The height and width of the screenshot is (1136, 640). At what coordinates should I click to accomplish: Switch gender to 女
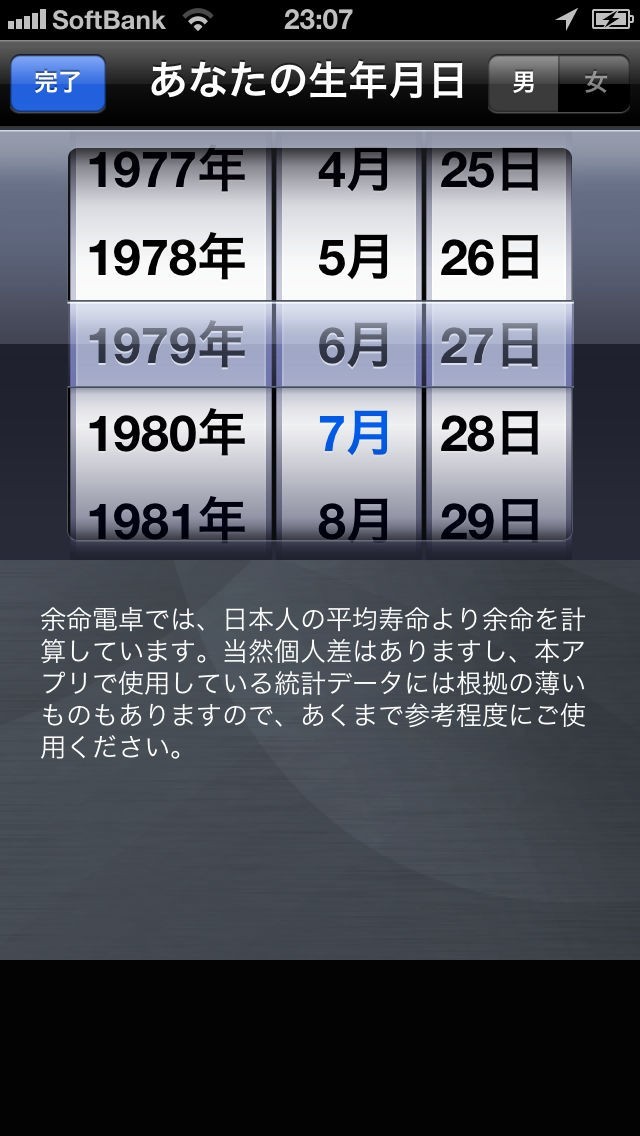[x=595, y=83]
